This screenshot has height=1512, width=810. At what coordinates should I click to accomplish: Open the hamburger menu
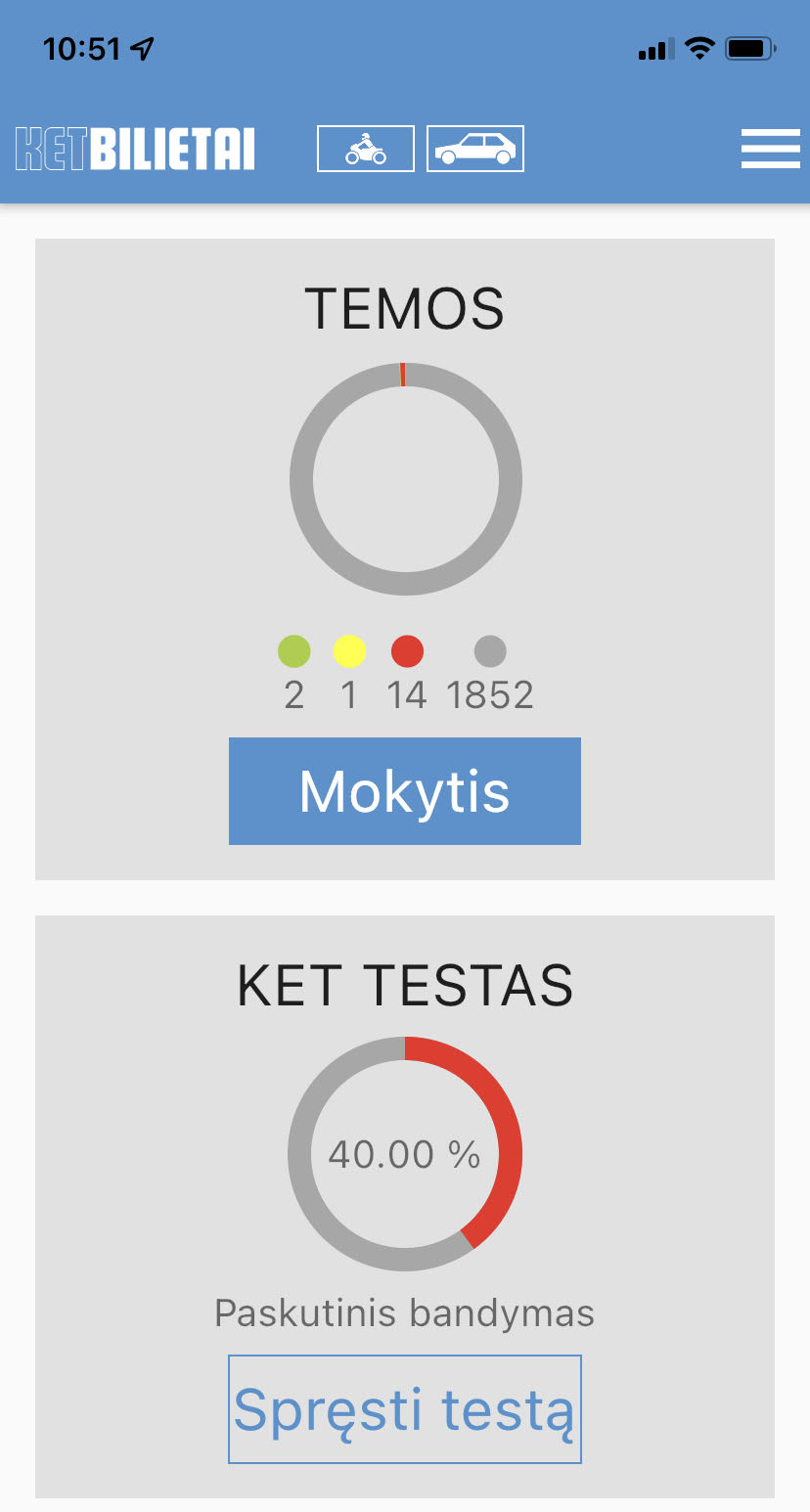coord(770,150)
